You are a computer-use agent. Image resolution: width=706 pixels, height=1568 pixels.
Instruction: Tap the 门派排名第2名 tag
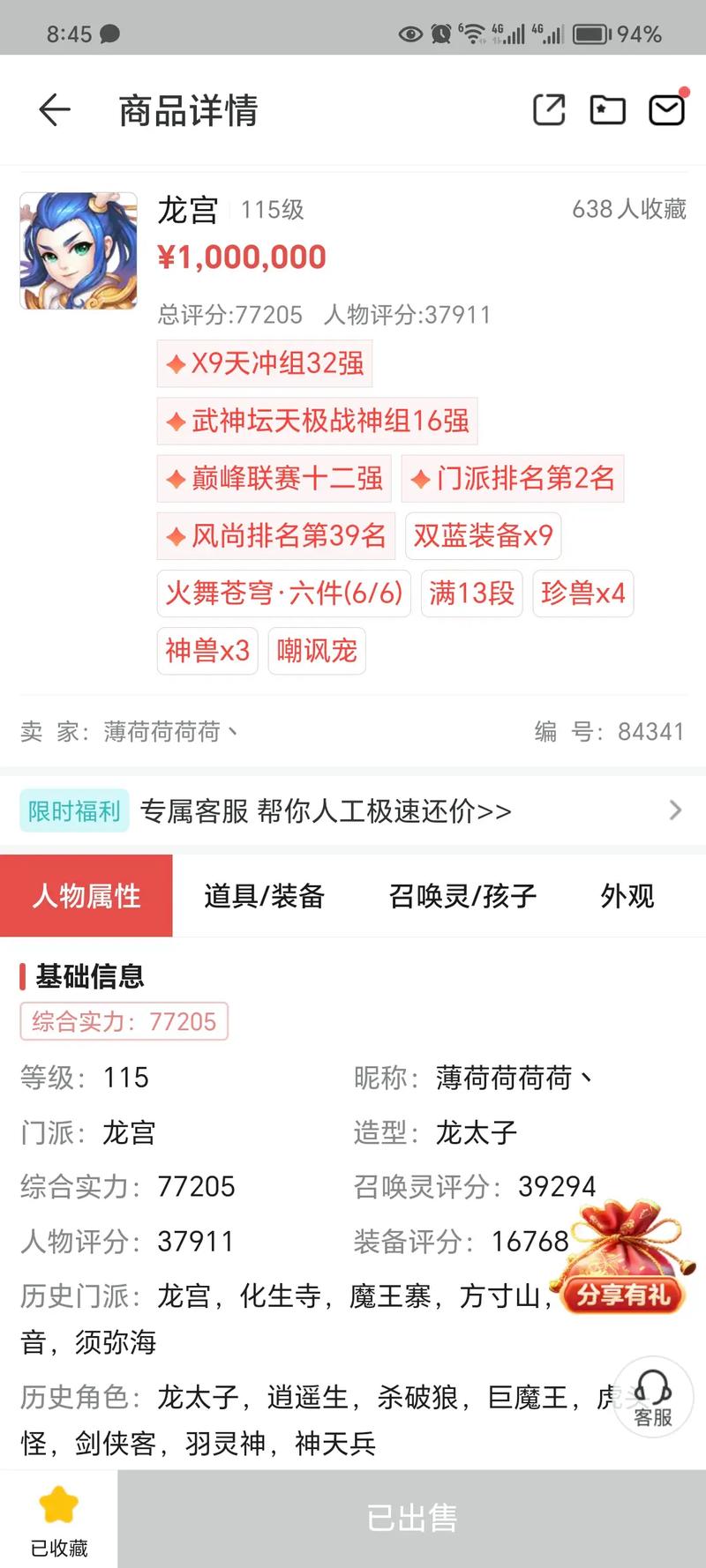point(512,479)
